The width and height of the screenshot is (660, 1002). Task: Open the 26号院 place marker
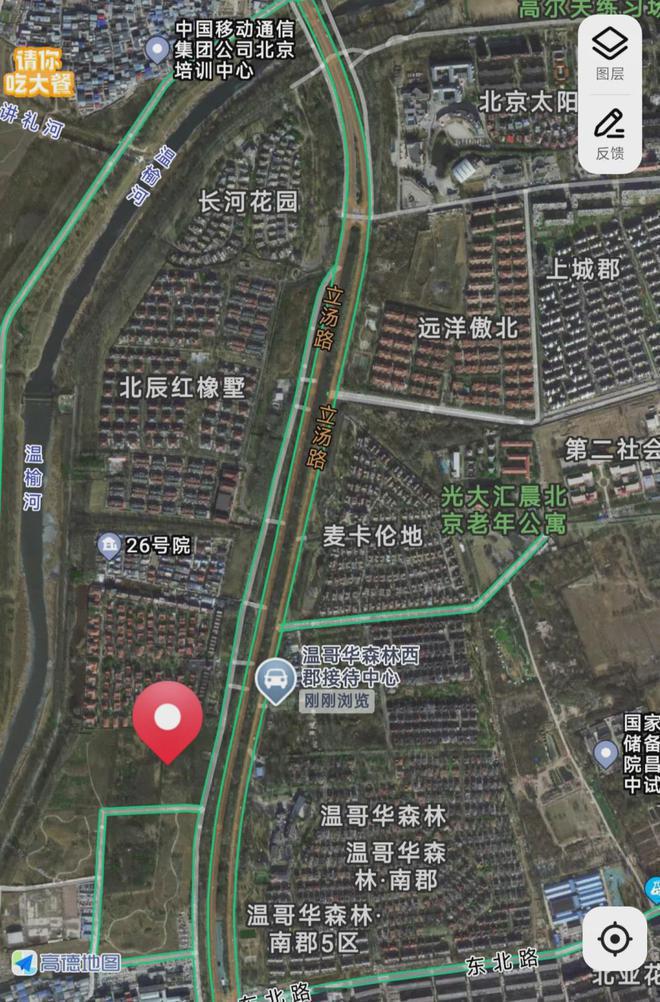[109, 546]
